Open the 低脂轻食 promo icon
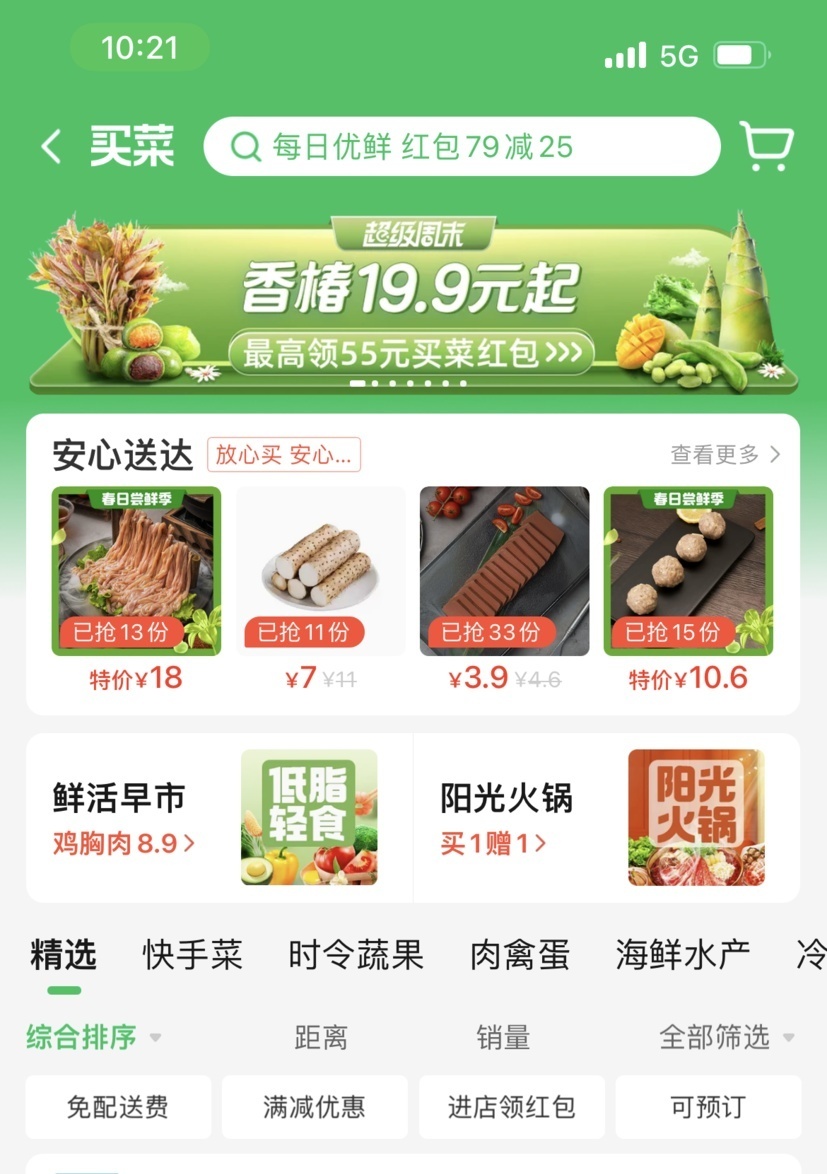827x1174 pixels. coord(310,815)
